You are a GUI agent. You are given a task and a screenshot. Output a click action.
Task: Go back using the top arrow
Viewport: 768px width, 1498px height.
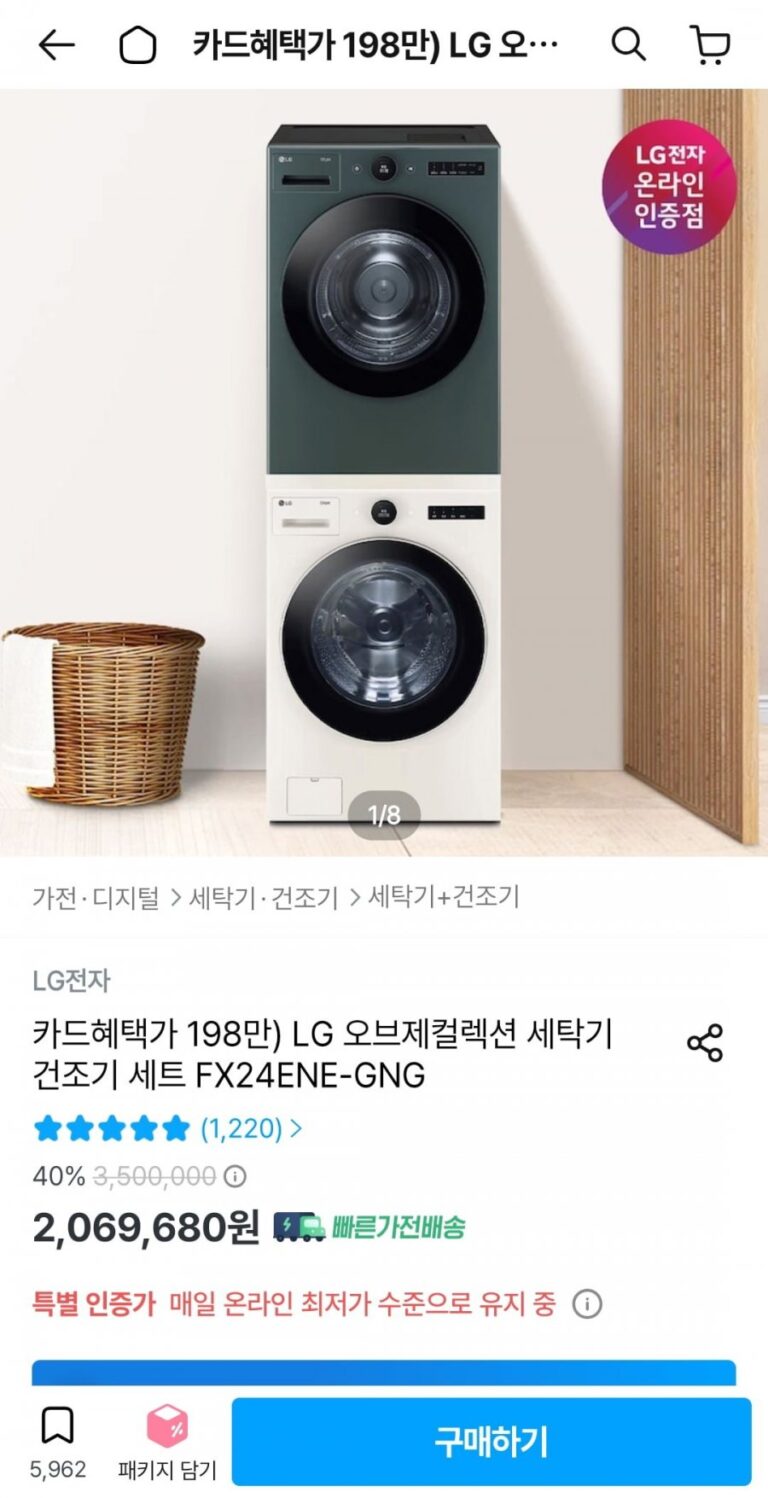pos(56,45)
